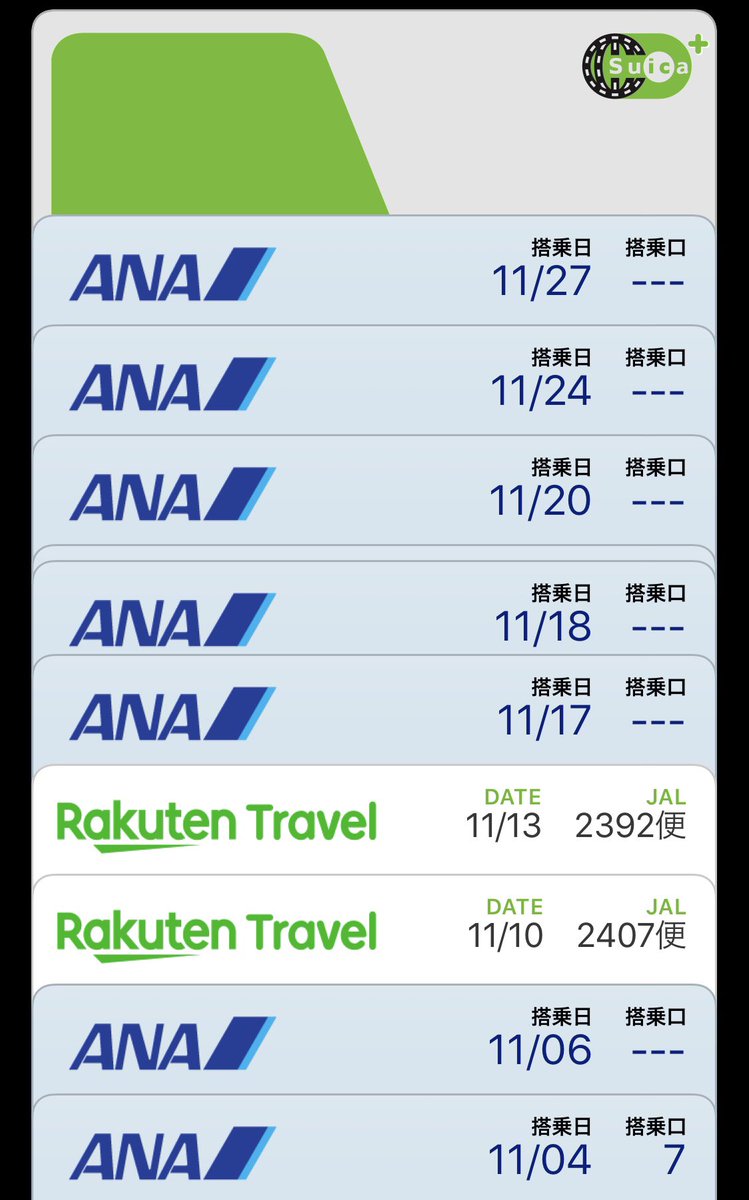Open Rakuten Travel pass for JAL 2392便
This screenshot has width=749, height=1200.
374,821
